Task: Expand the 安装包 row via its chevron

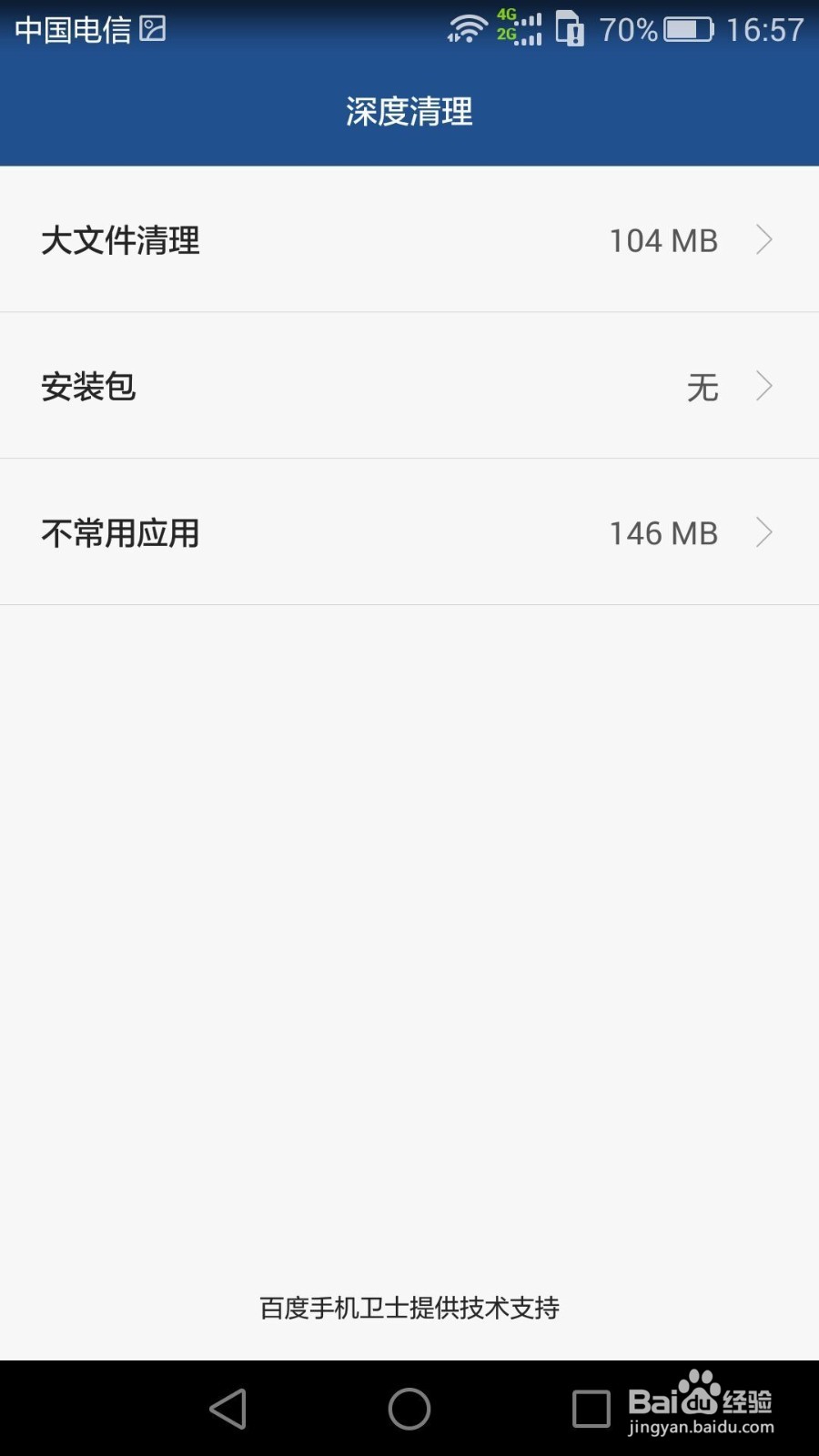Action: click(764, 386)
